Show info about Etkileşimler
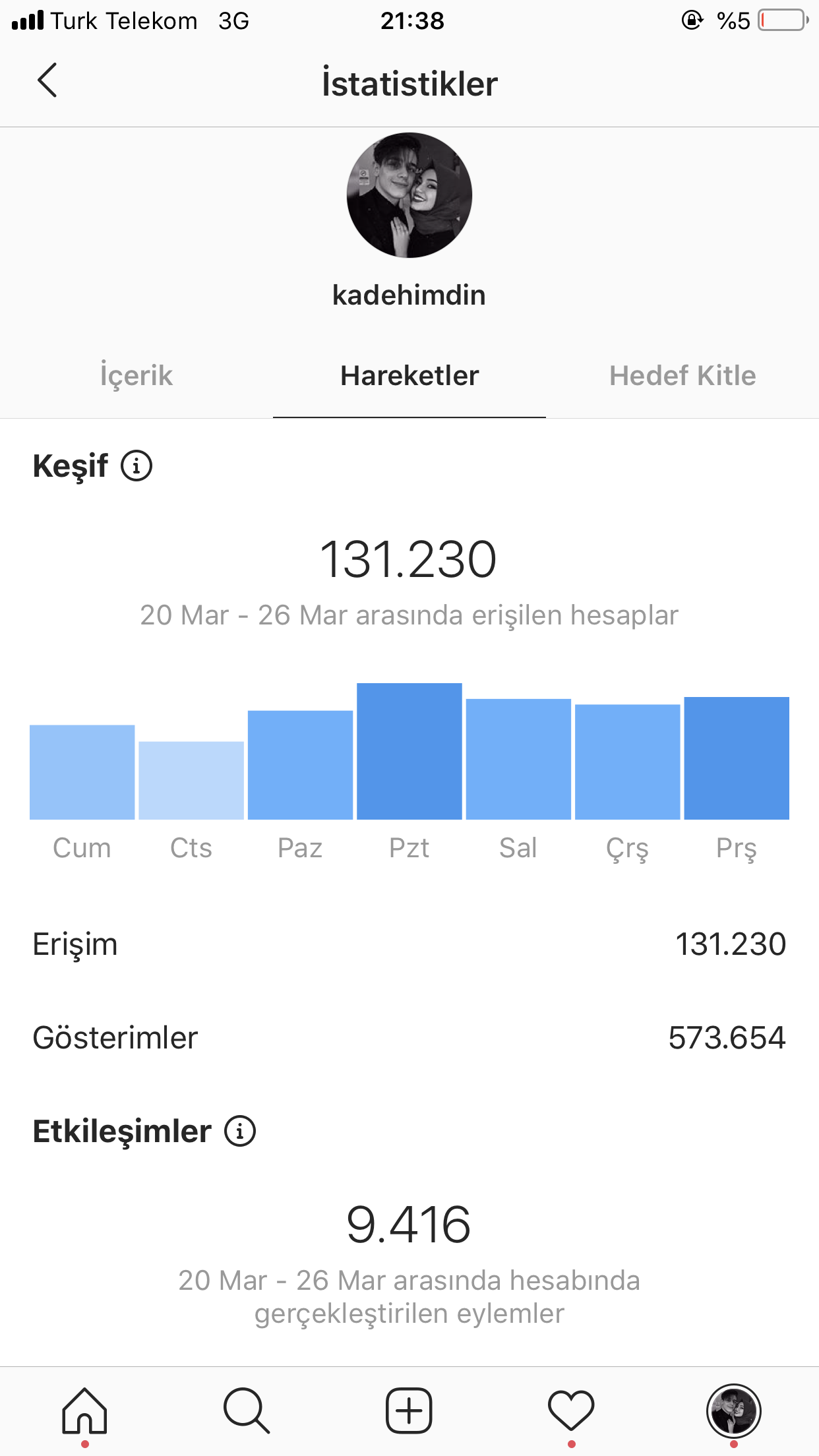 click(x=240, y=1132)
